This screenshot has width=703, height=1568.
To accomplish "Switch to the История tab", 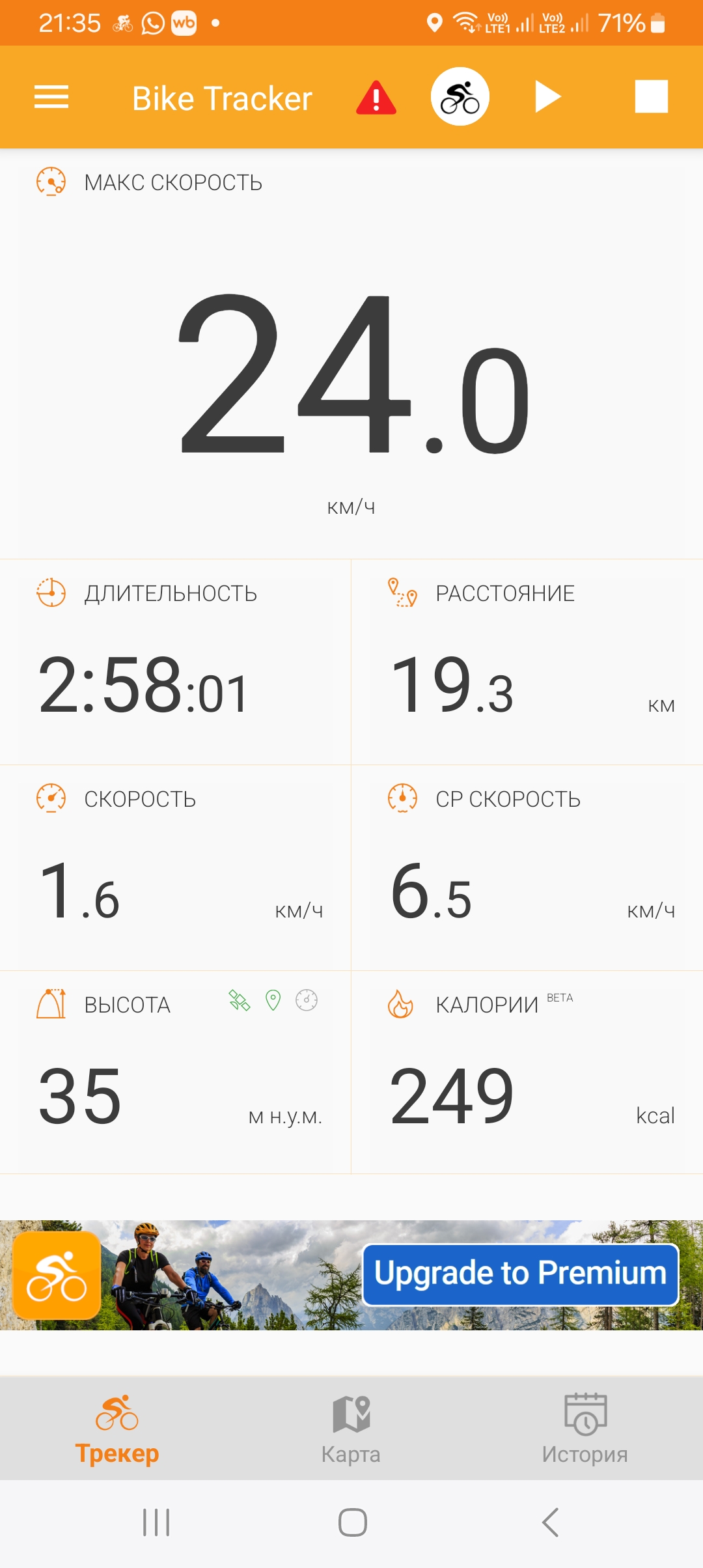I will pyautogui.click(x=585, y=1430).
